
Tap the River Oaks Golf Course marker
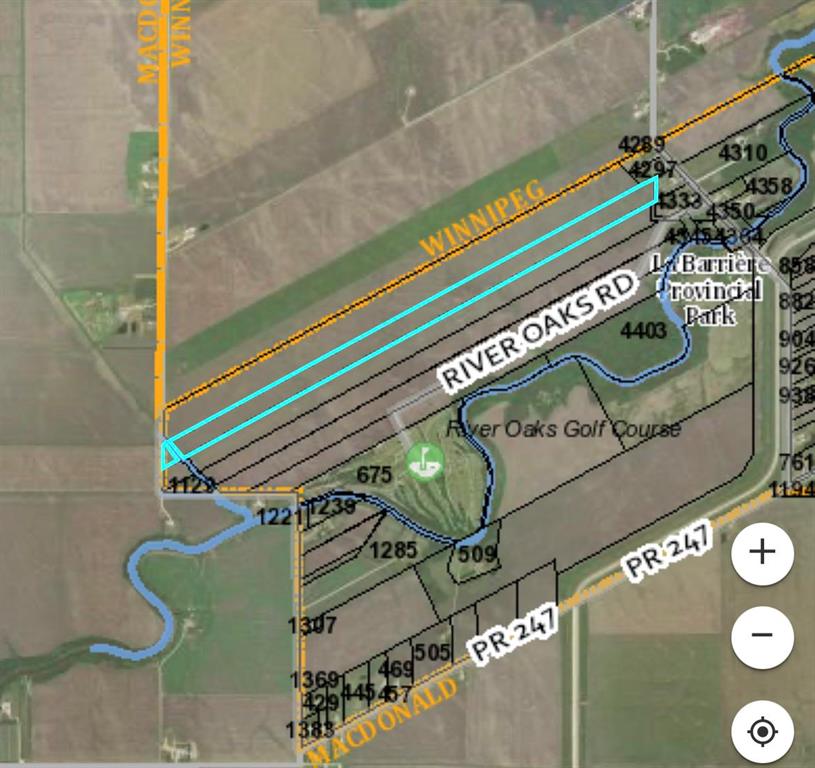coord(425,461)
